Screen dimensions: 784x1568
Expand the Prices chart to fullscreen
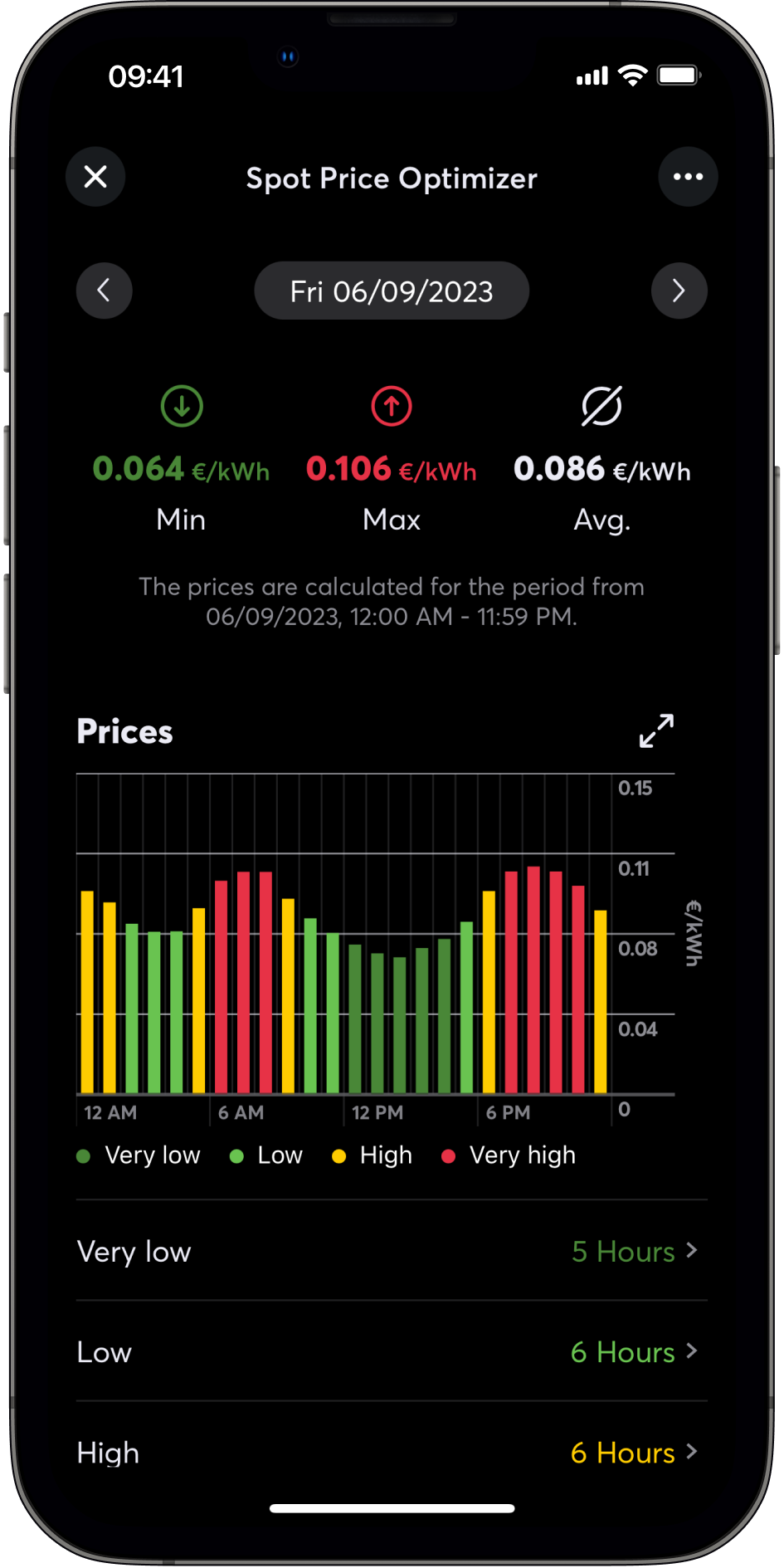pyautogui.click(x=656, y=731)
